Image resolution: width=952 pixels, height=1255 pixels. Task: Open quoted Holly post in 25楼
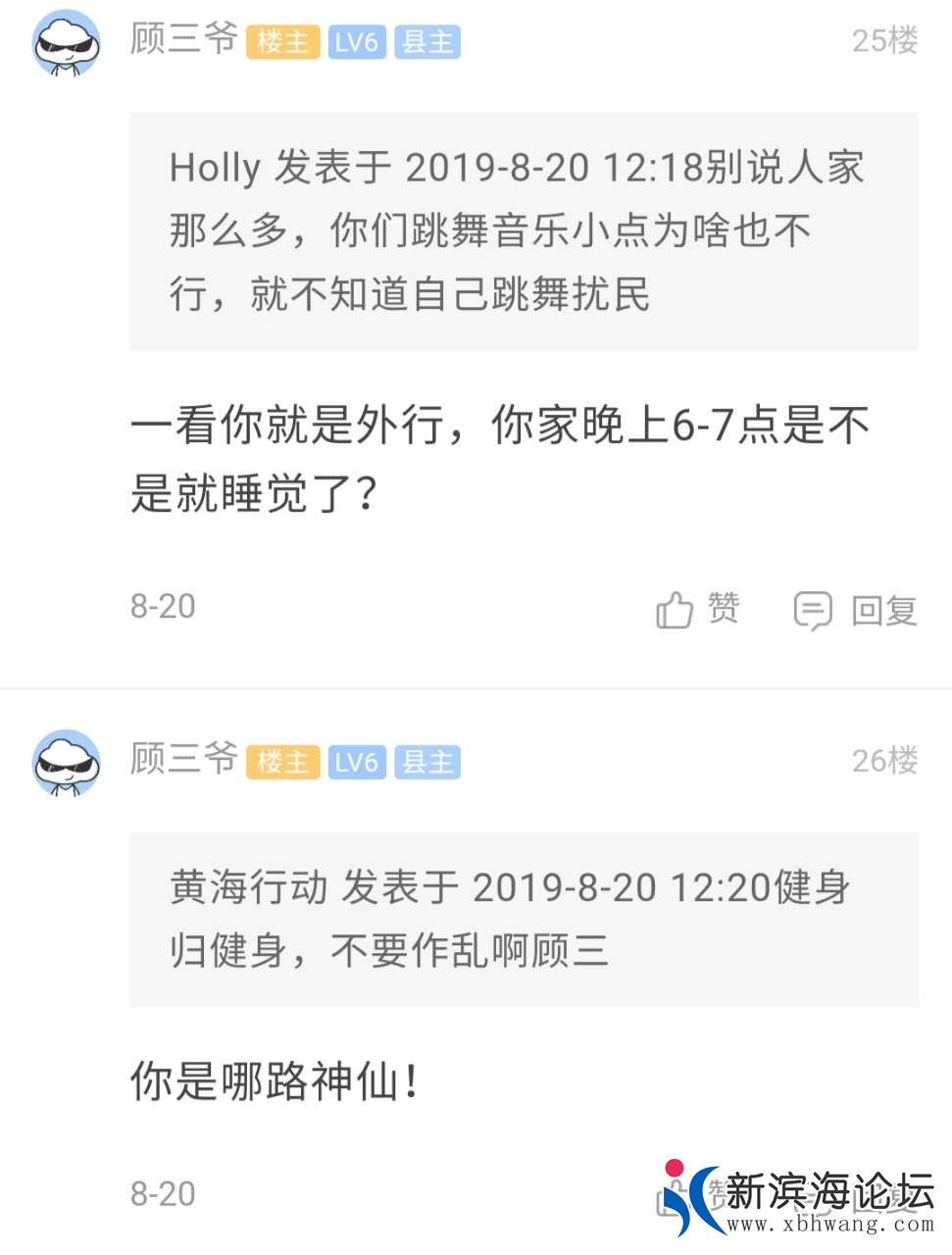[524, 230]
